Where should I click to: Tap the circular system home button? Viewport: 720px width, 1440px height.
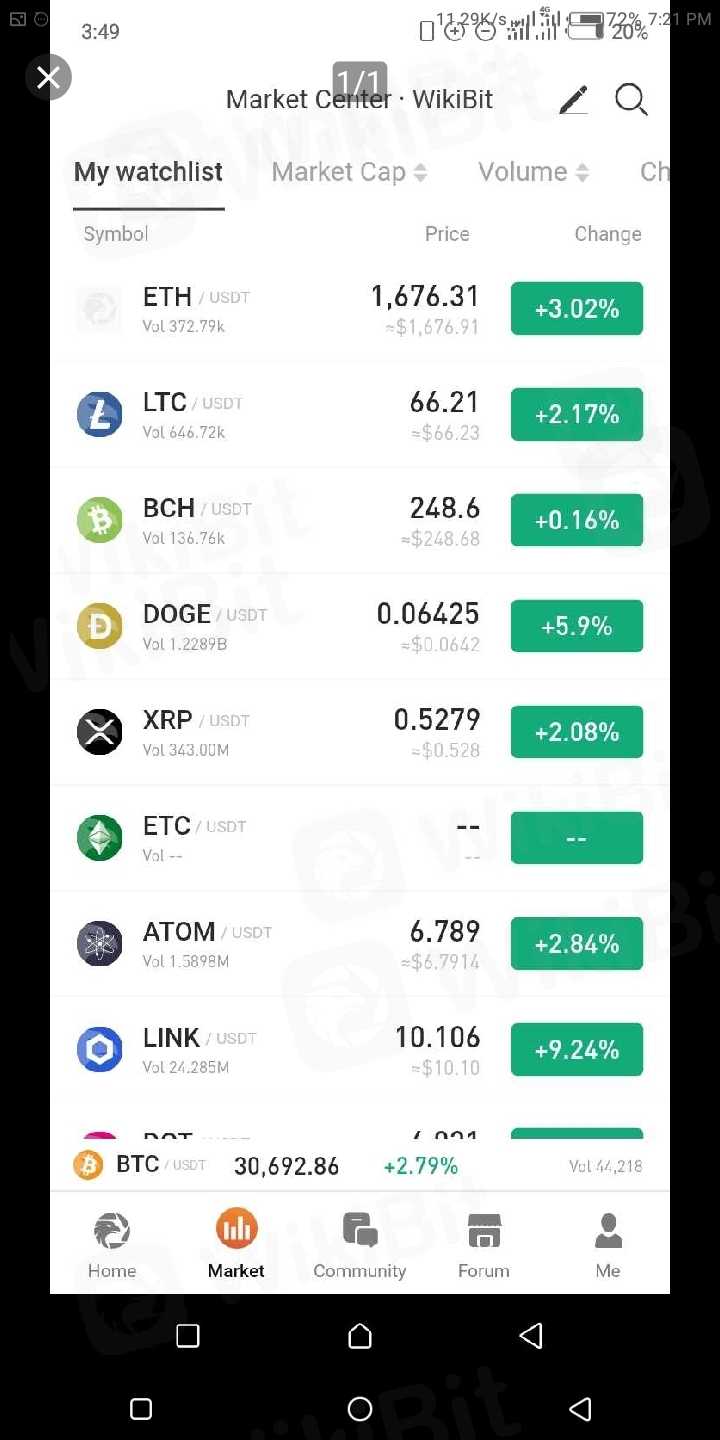coord(360,1409)
